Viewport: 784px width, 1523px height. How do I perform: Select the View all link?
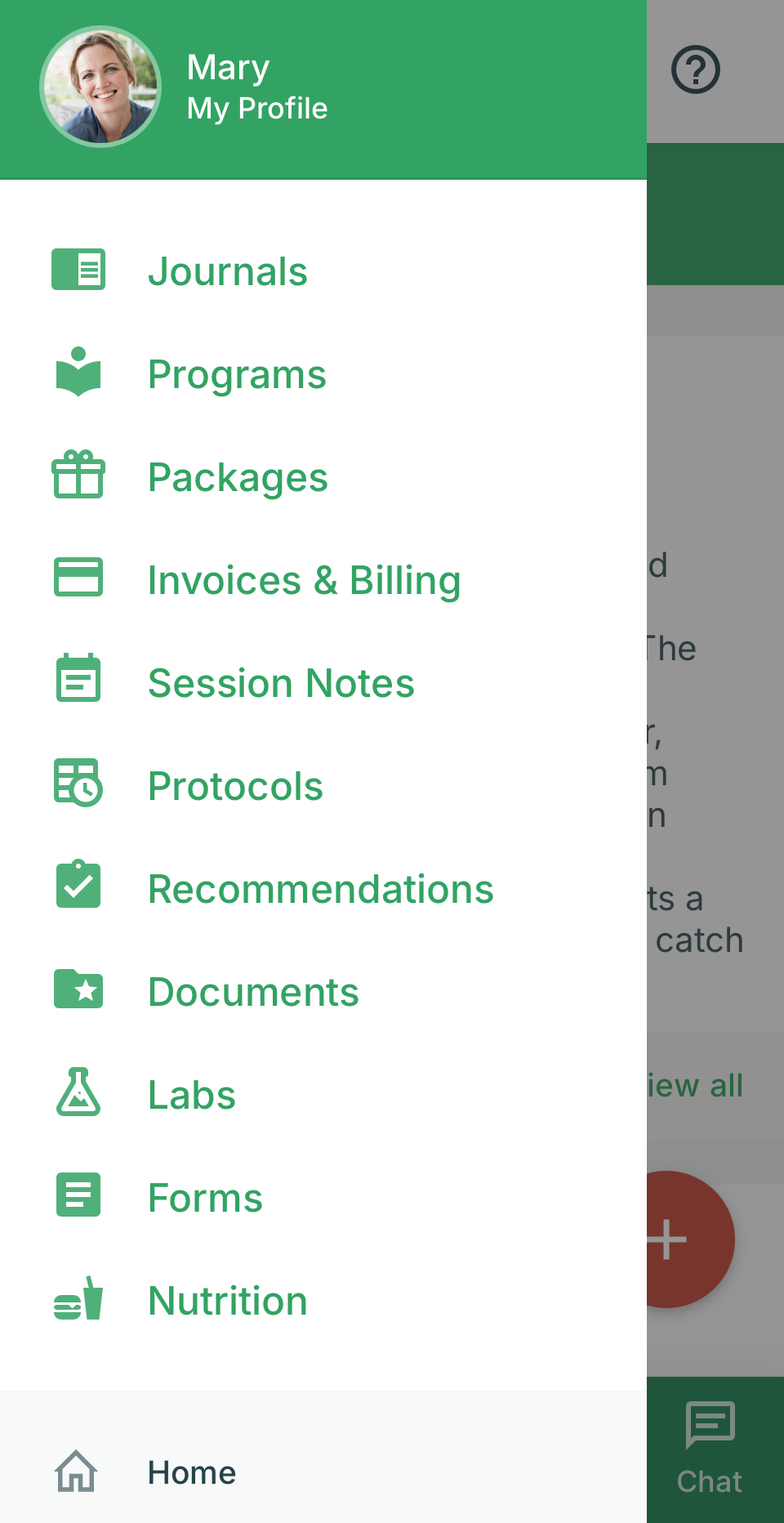pos(696,1086)
